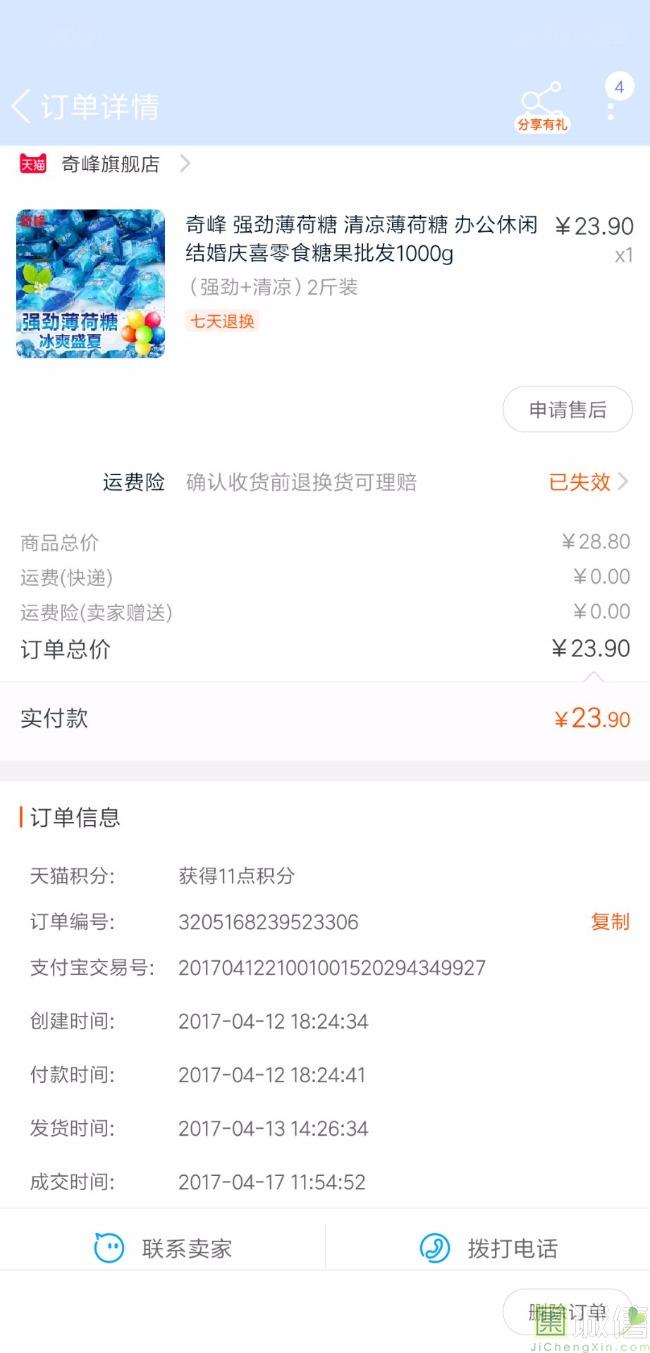Copy the order number via 复制
The height and width of the screenshot is (1353, 650).
coord(610,922)
